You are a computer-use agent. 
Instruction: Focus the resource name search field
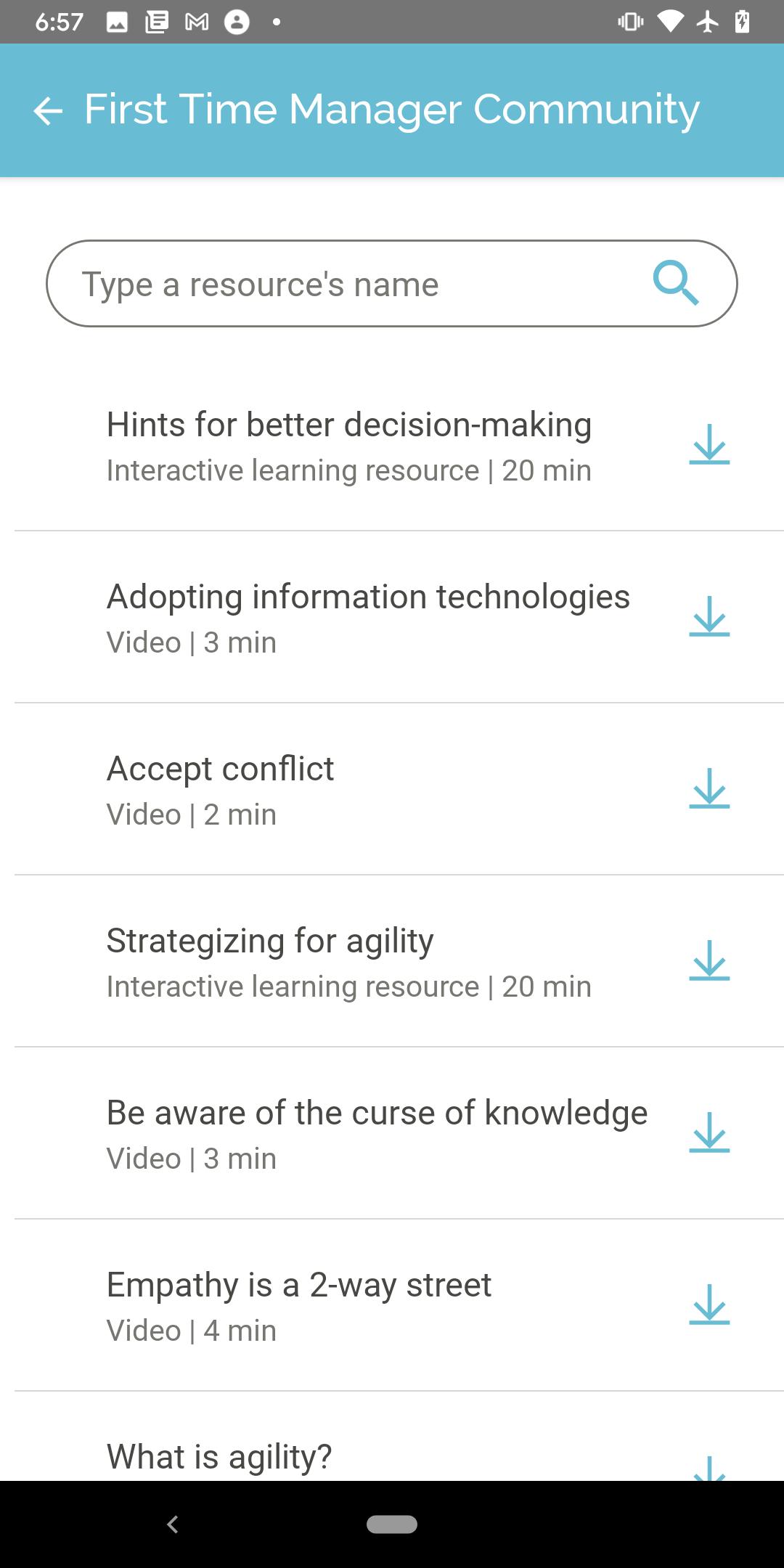(x=348, y=284)
